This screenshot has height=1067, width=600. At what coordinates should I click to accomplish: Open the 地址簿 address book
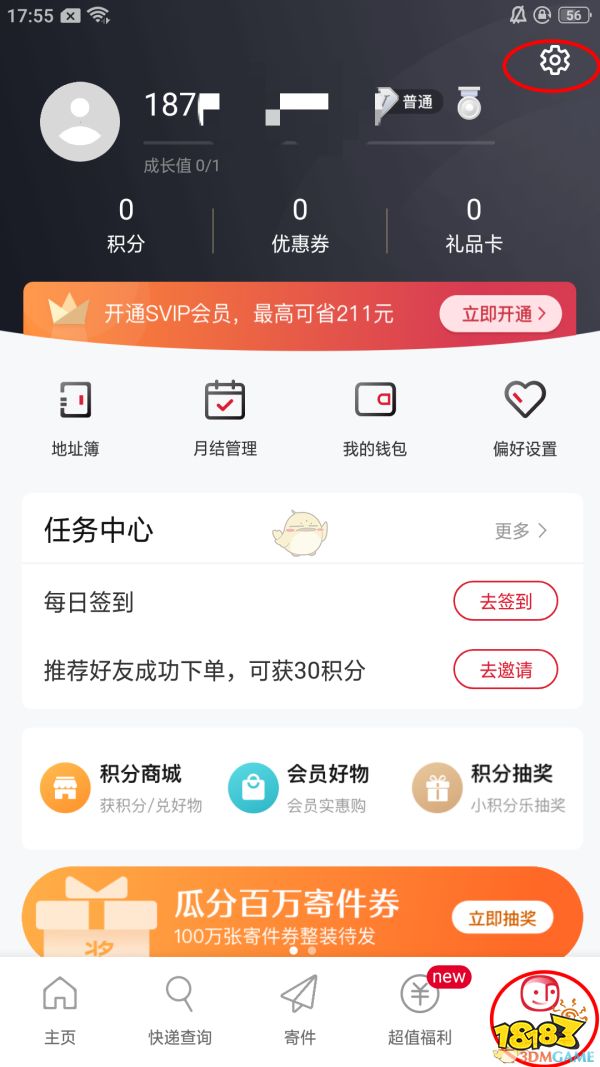(75, 418)
